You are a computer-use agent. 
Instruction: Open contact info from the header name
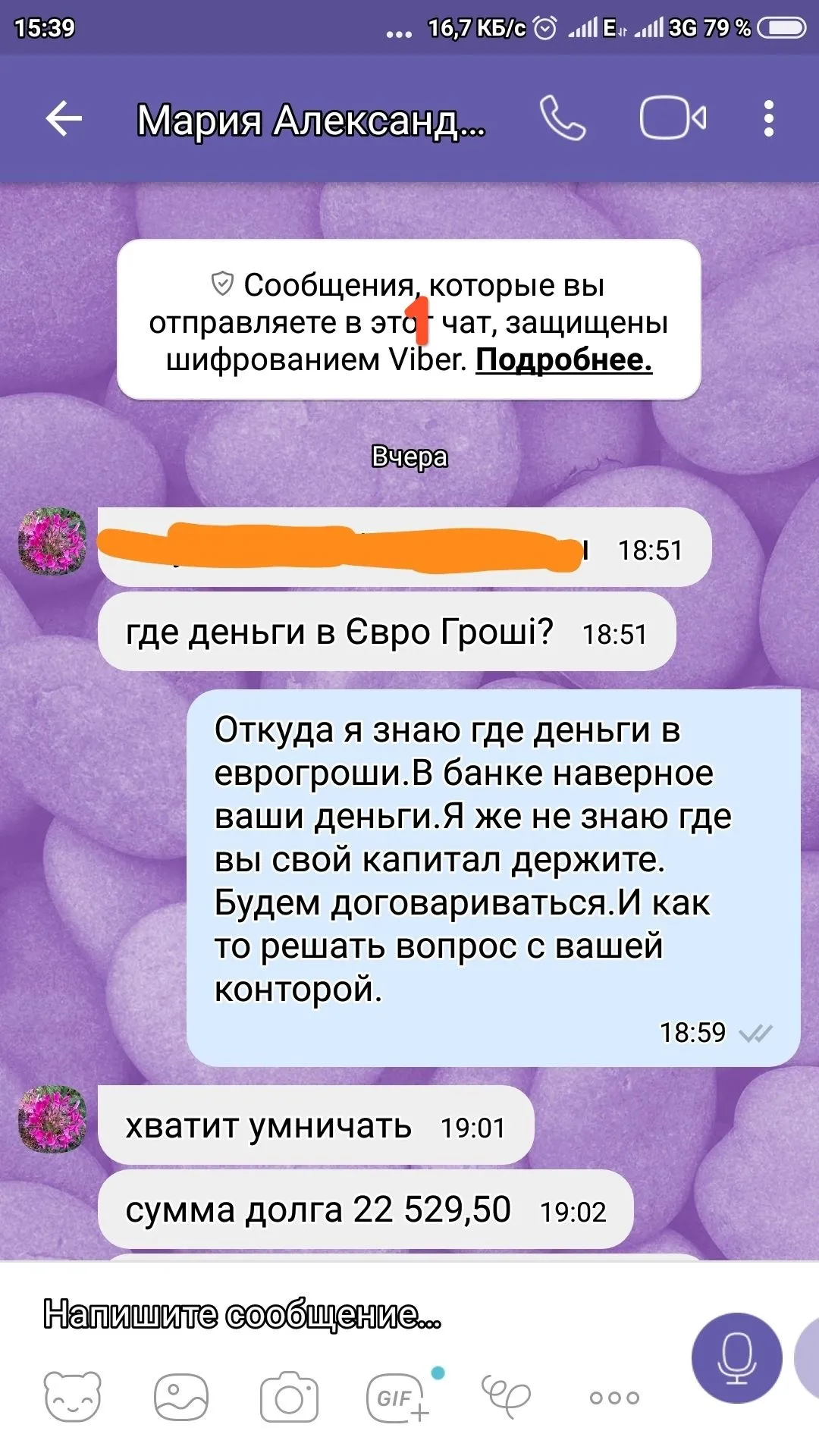[x=311, y=121]
